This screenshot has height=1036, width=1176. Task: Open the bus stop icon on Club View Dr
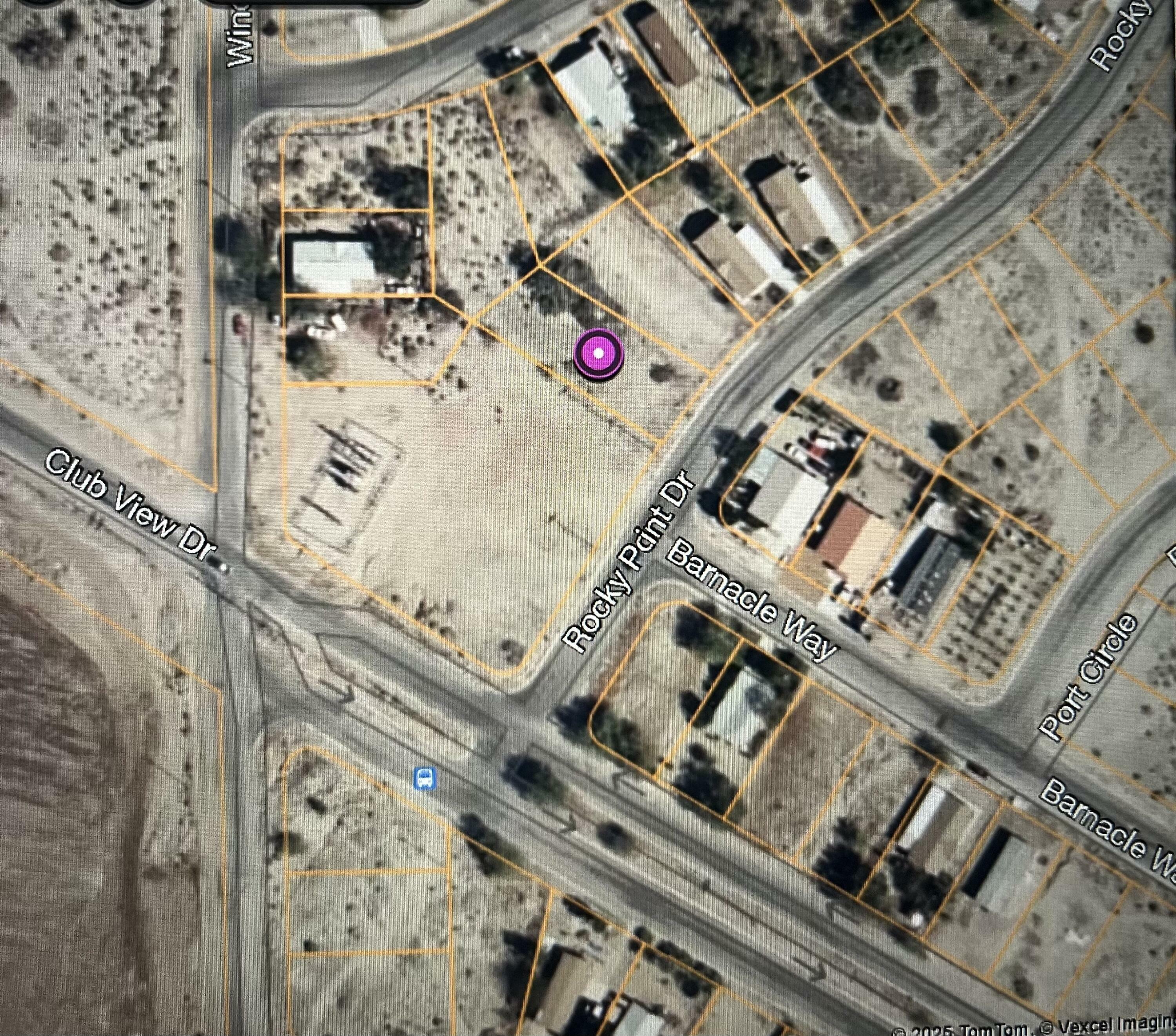click(x=425, y=779)
